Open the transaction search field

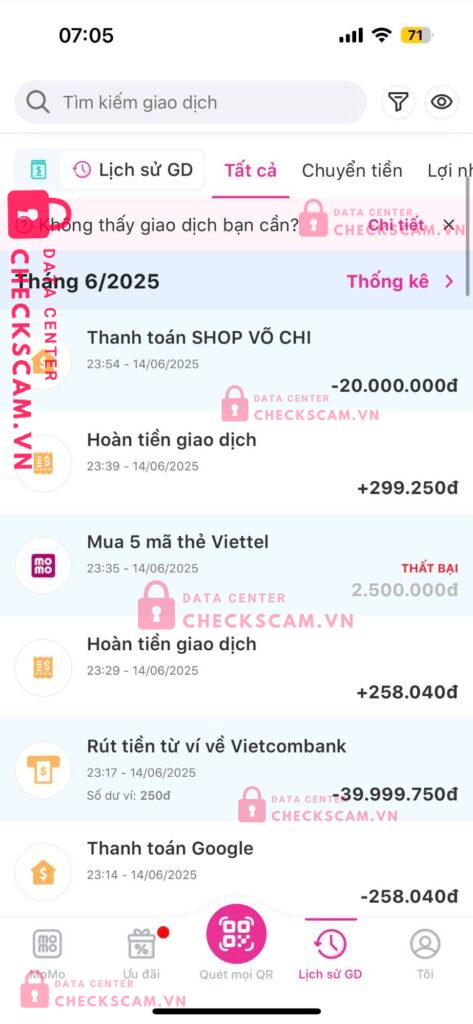190,103
